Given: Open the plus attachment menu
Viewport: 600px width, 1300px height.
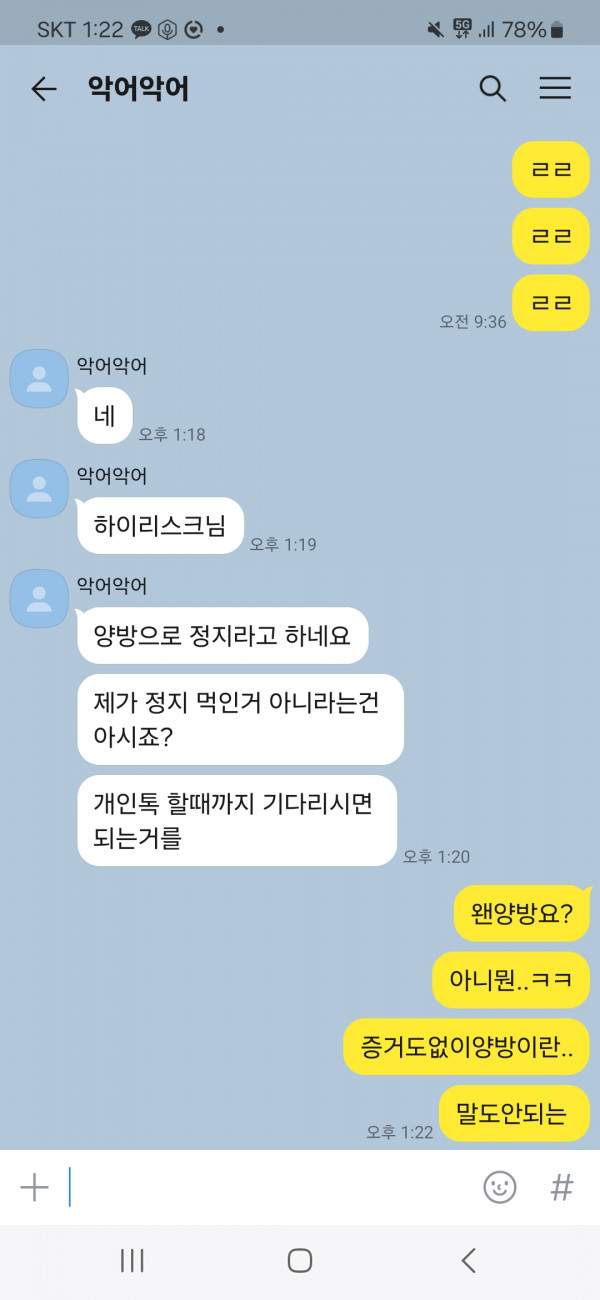Looking at the screenshot, I should (x=35, y=1187).
